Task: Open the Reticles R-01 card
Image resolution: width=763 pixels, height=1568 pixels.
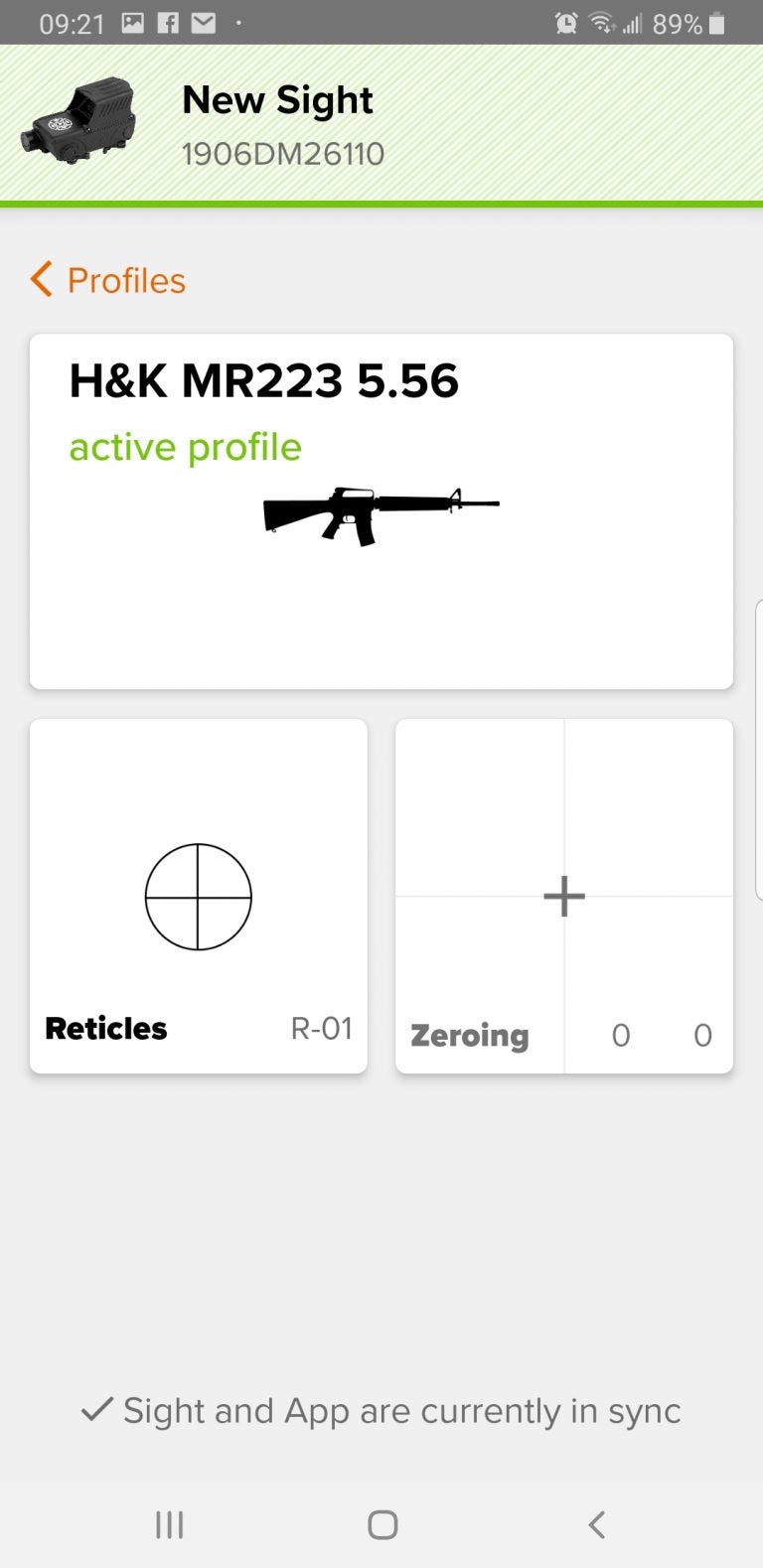Action: 199,896
